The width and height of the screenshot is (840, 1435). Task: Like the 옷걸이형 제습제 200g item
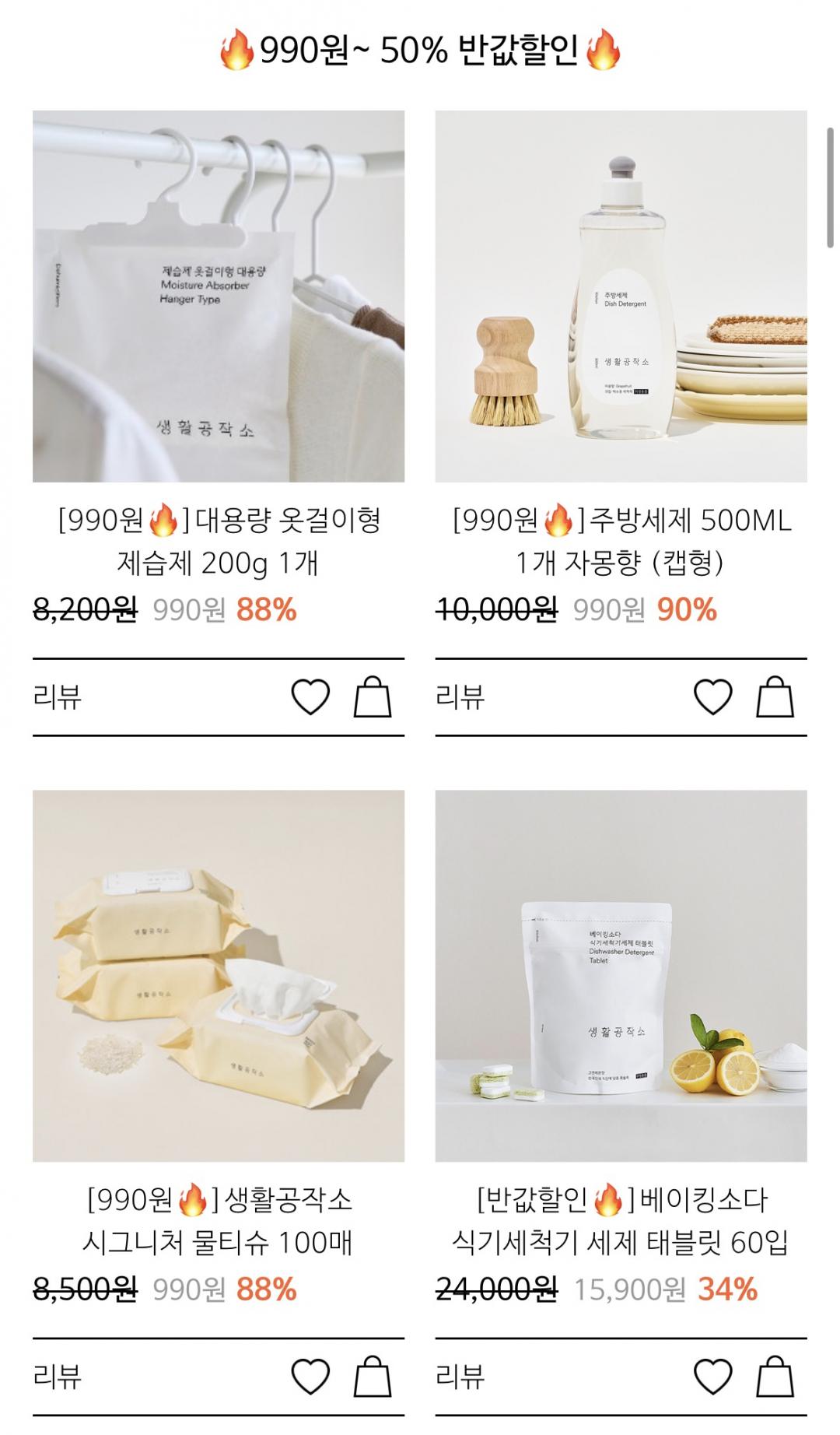coord(310,696)
